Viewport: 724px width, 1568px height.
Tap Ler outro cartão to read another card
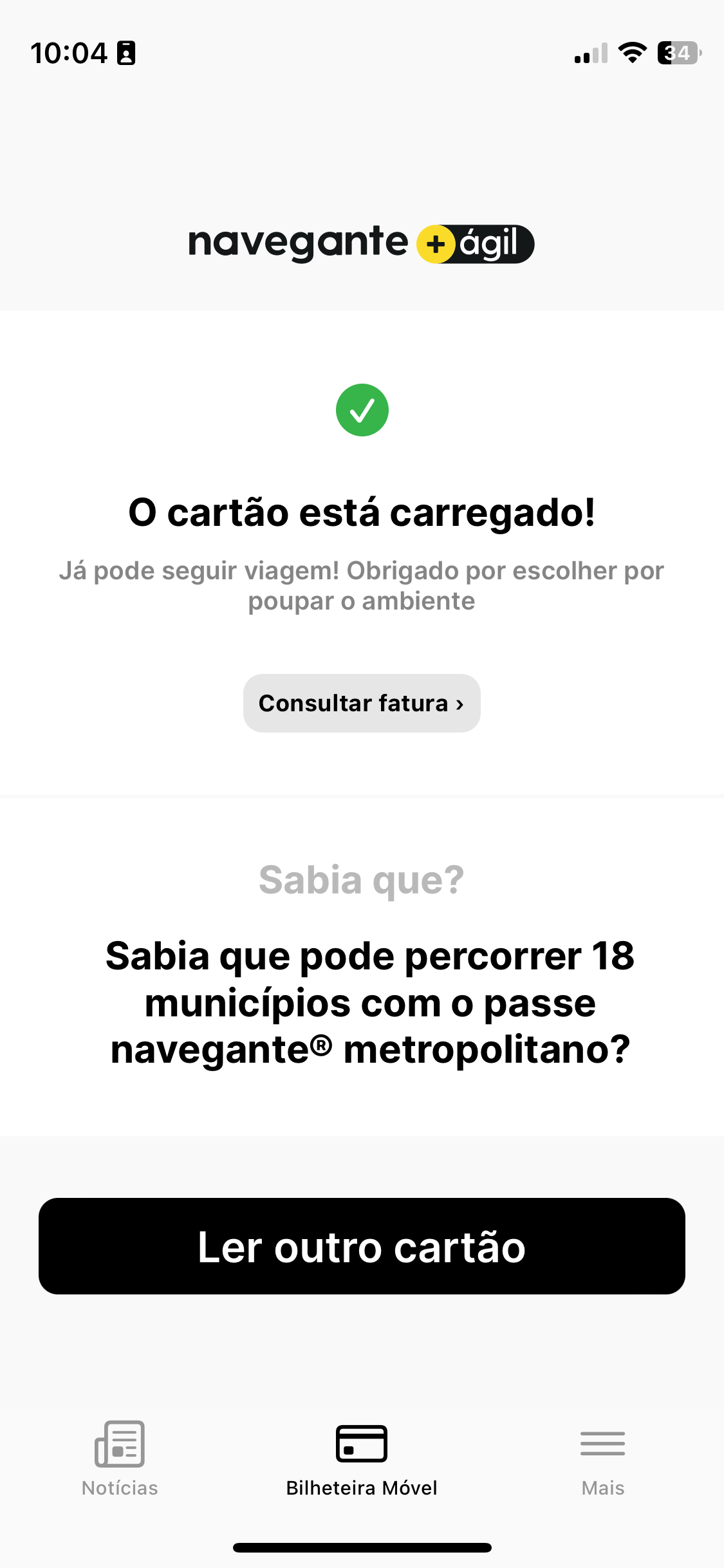(x=362, y=1246)
